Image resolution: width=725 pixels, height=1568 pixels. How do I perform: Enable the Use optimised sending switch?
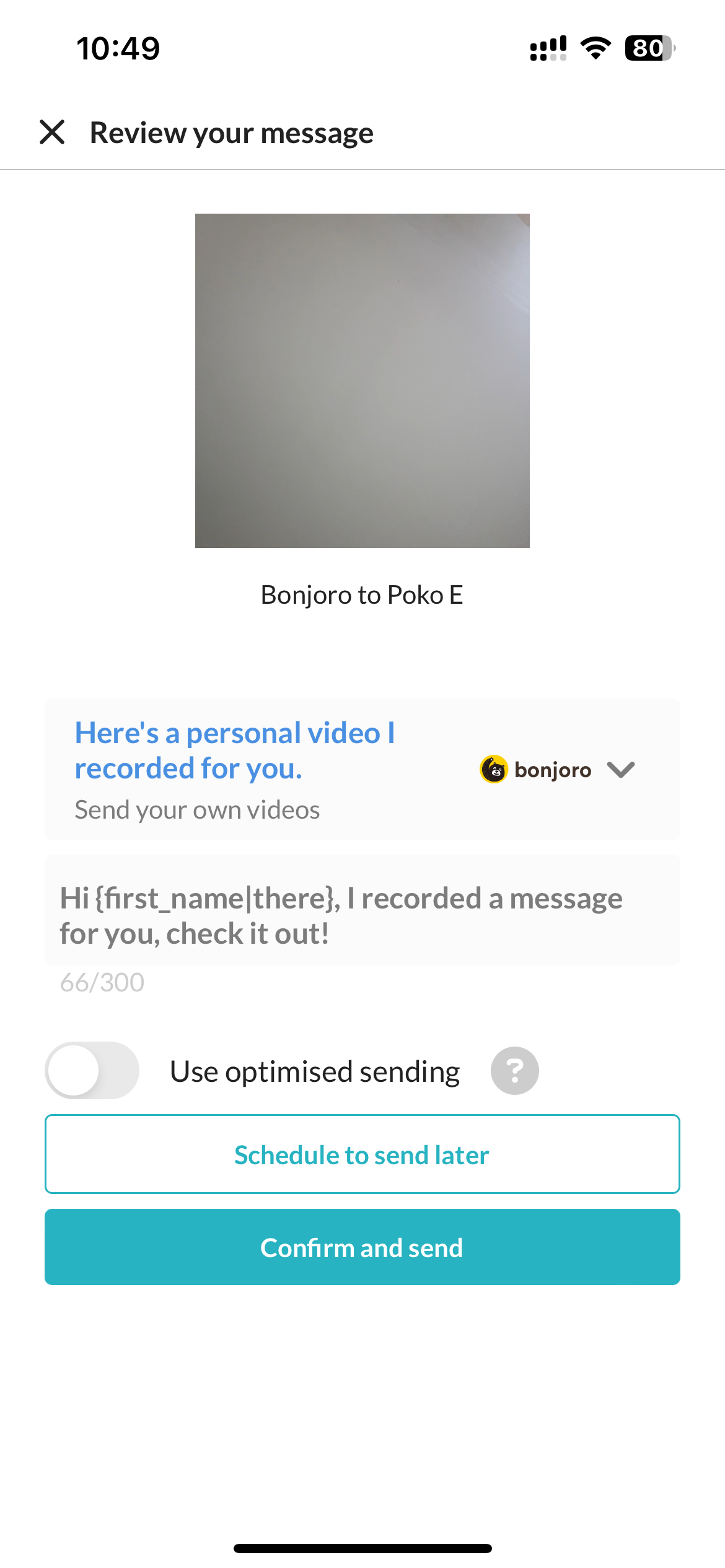92,1070
